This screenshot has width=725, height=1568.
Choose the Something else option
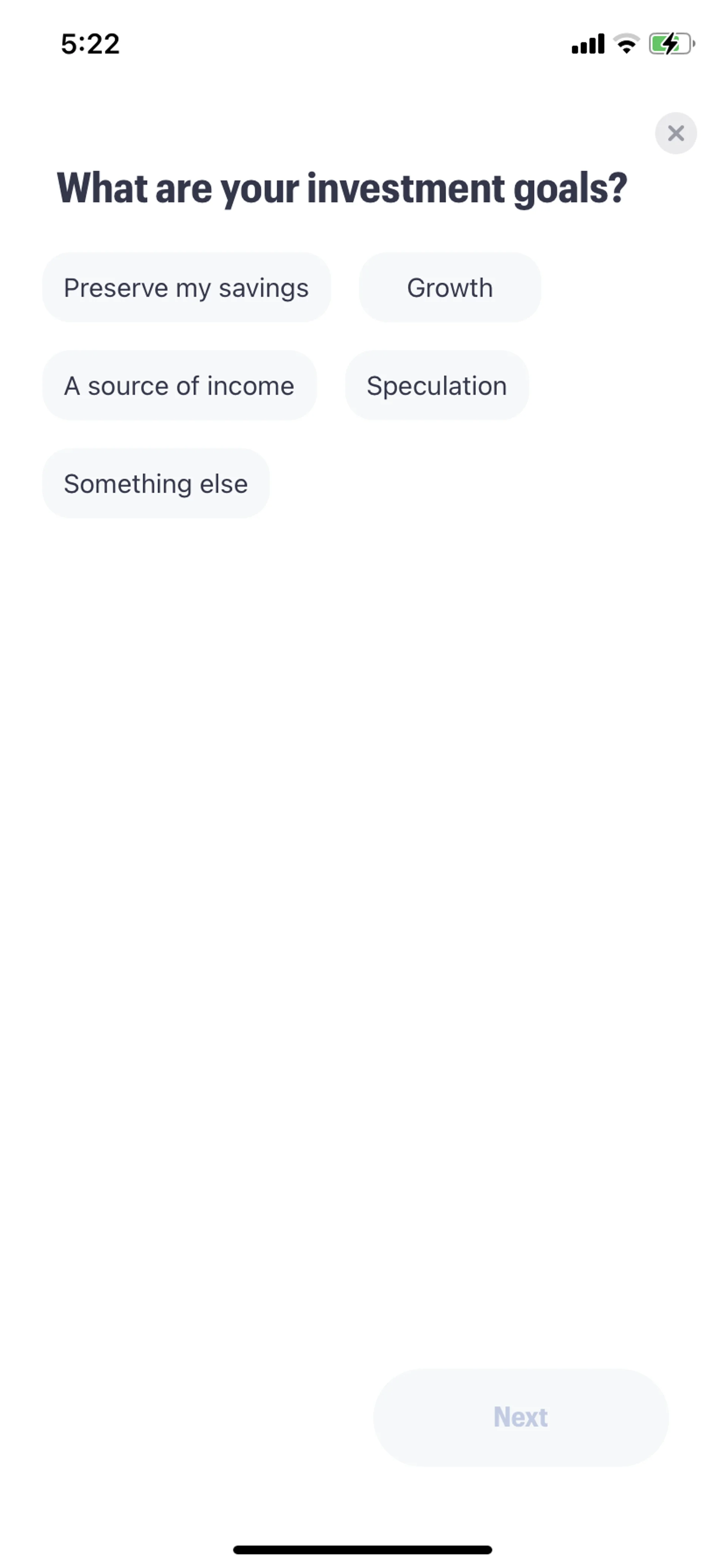155,483
